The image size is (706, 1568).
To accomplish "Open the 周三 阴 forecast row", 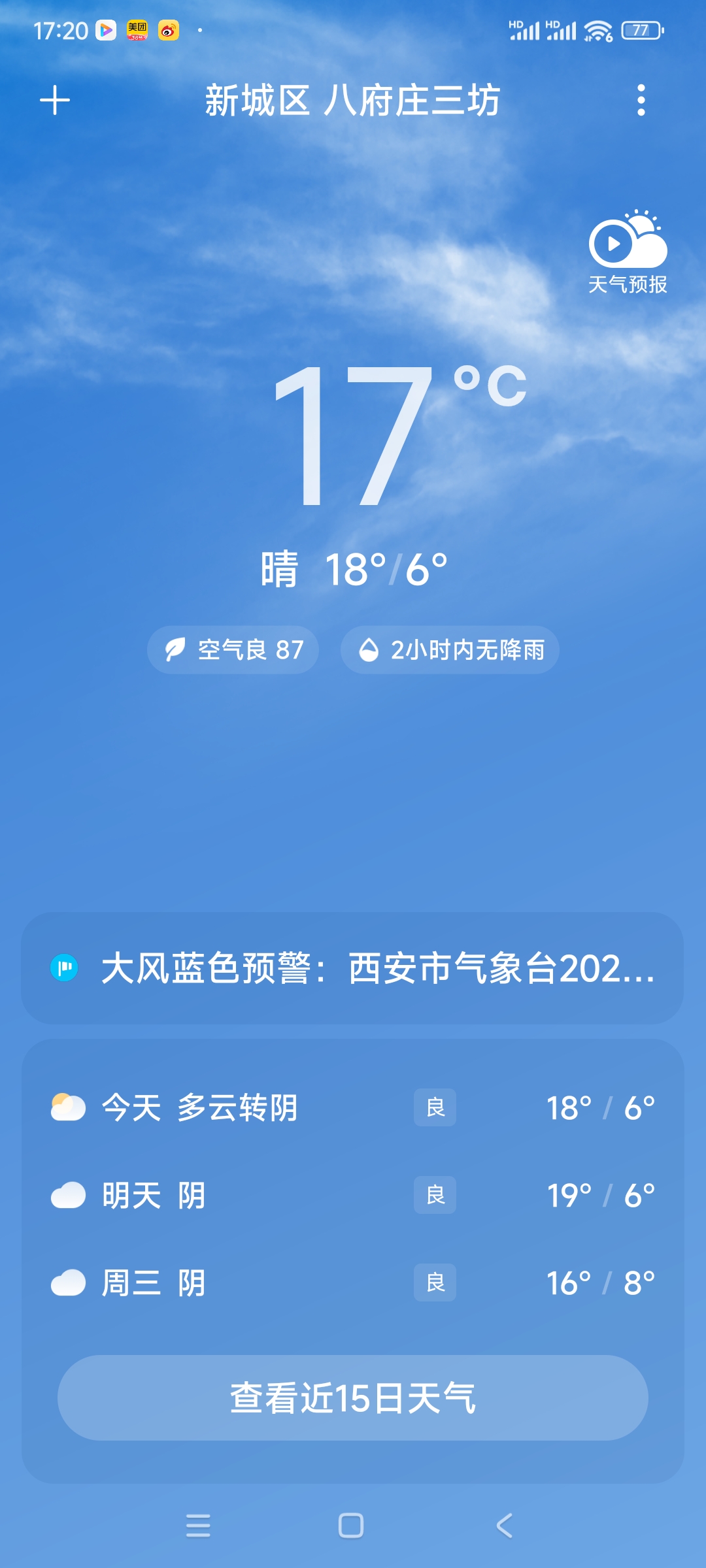I will 352,1283.
